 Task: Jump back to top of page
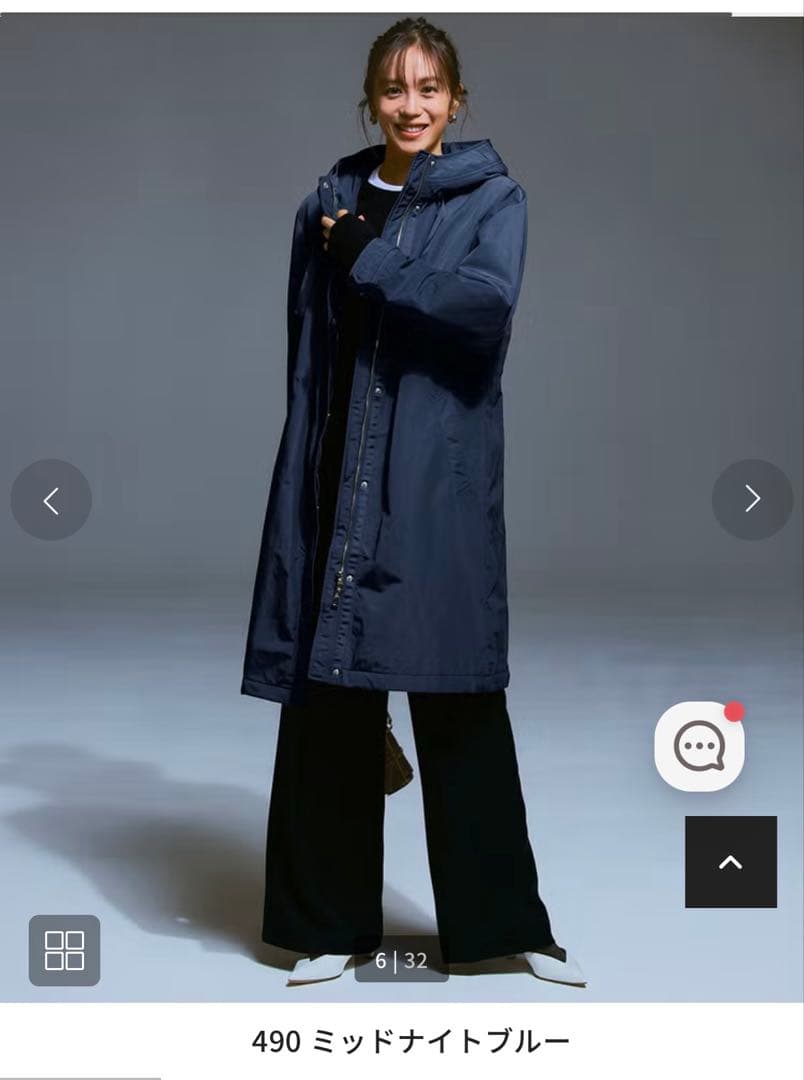point(730,862)
